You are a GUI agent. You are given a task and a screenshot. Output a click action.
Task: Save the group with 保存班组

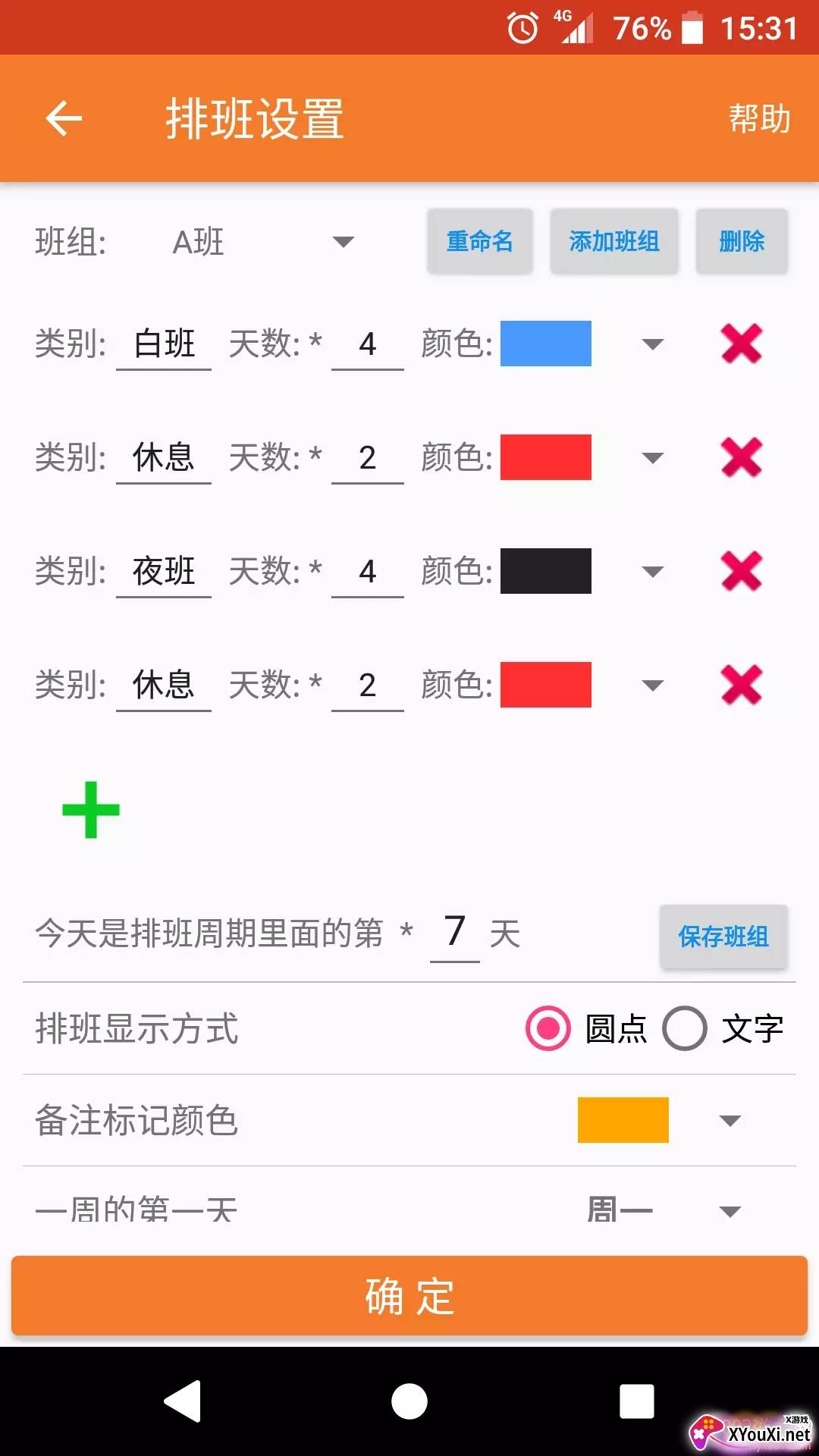(723, 937)
